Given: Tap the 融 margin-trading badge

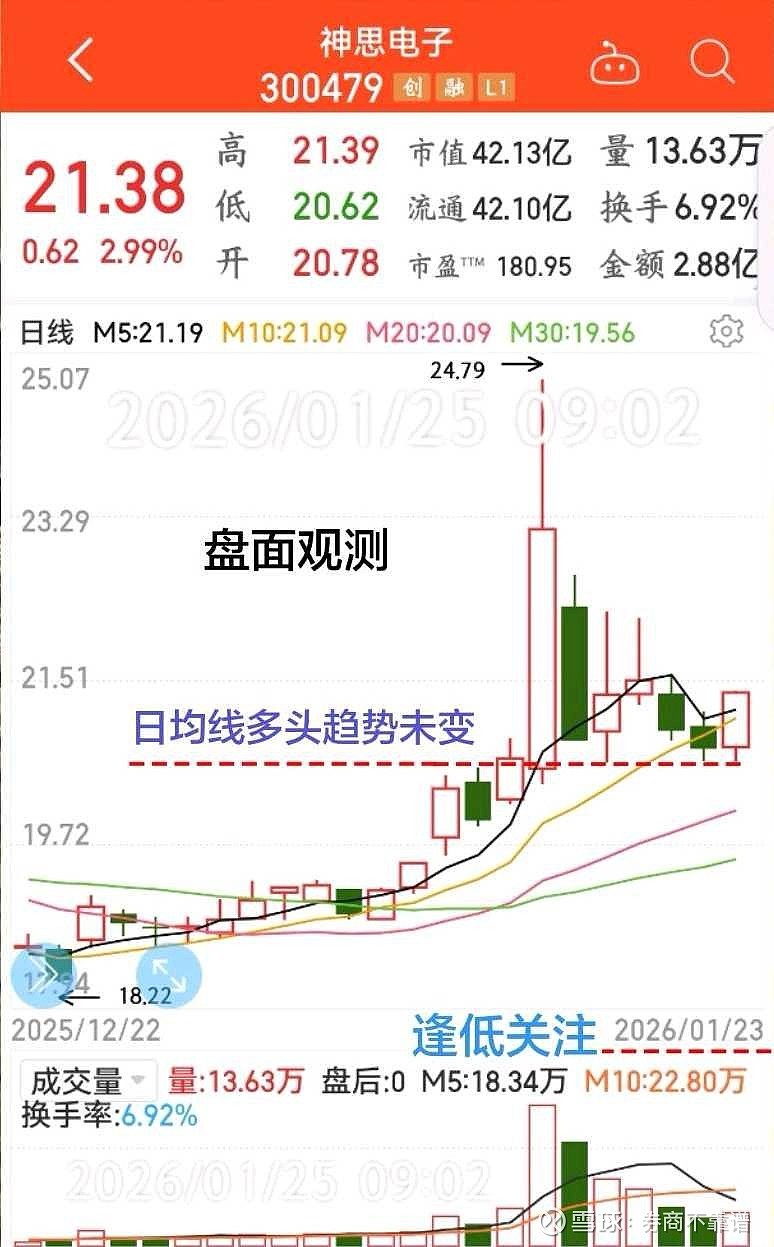Looking at the screenshot, I should [x=455, y=88].
